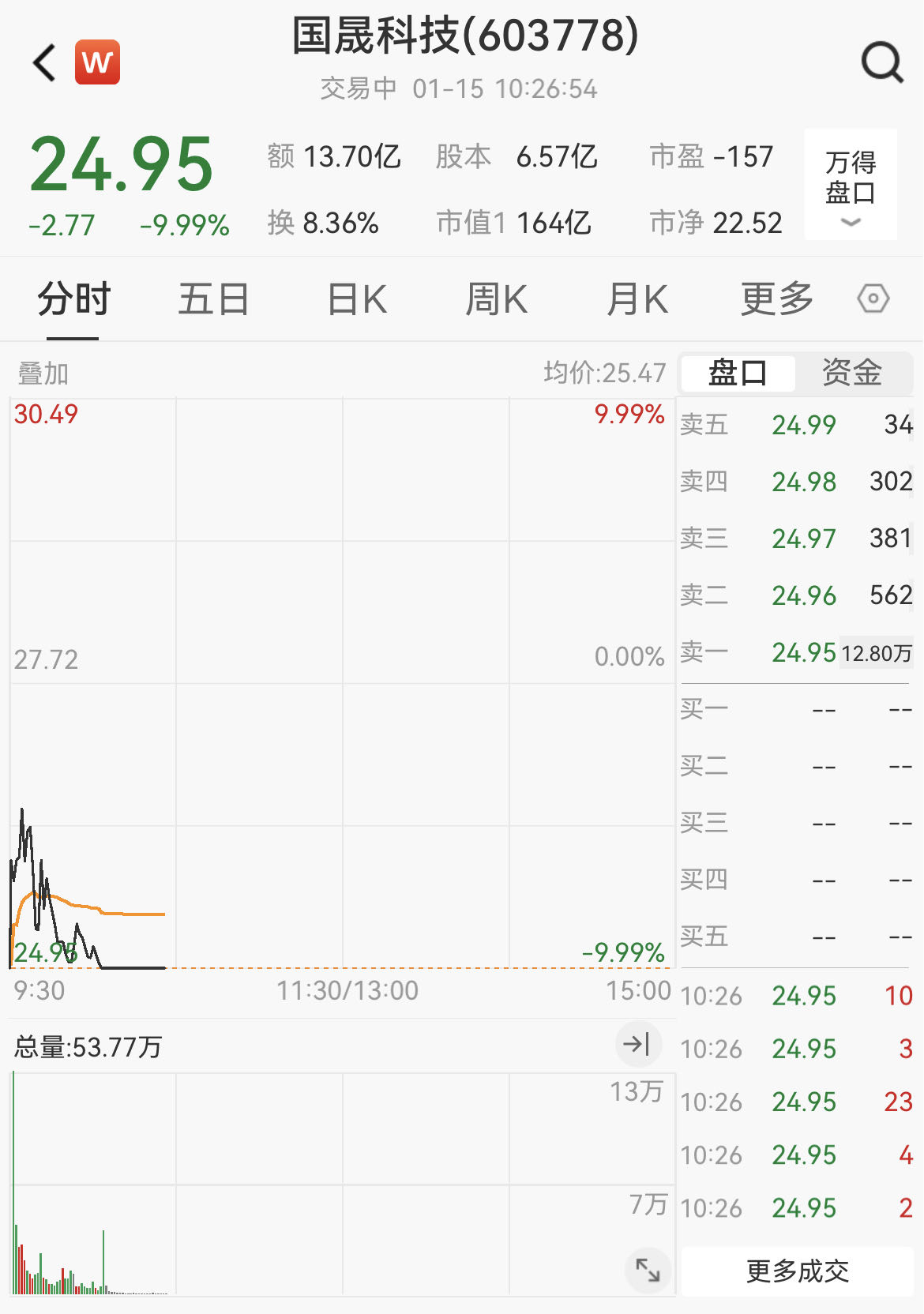Open the 更多 chart options
The height and width of the screenshot is (1314, 924).
pos(777,300)
